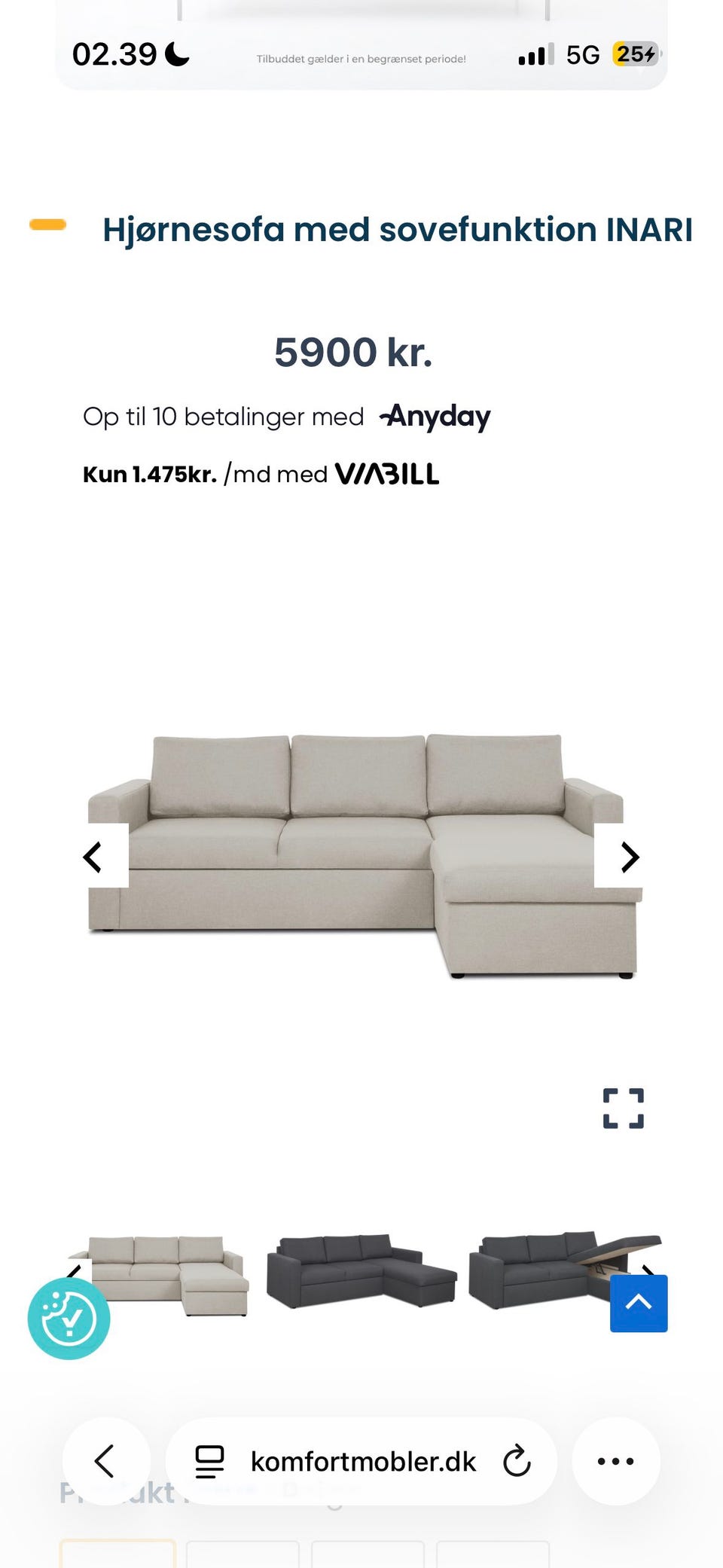Viewport: 723px width, 1568px height.
Task: Jump back to top with blue arrow
Action: pyautogui.click(x=639, y=1303)
